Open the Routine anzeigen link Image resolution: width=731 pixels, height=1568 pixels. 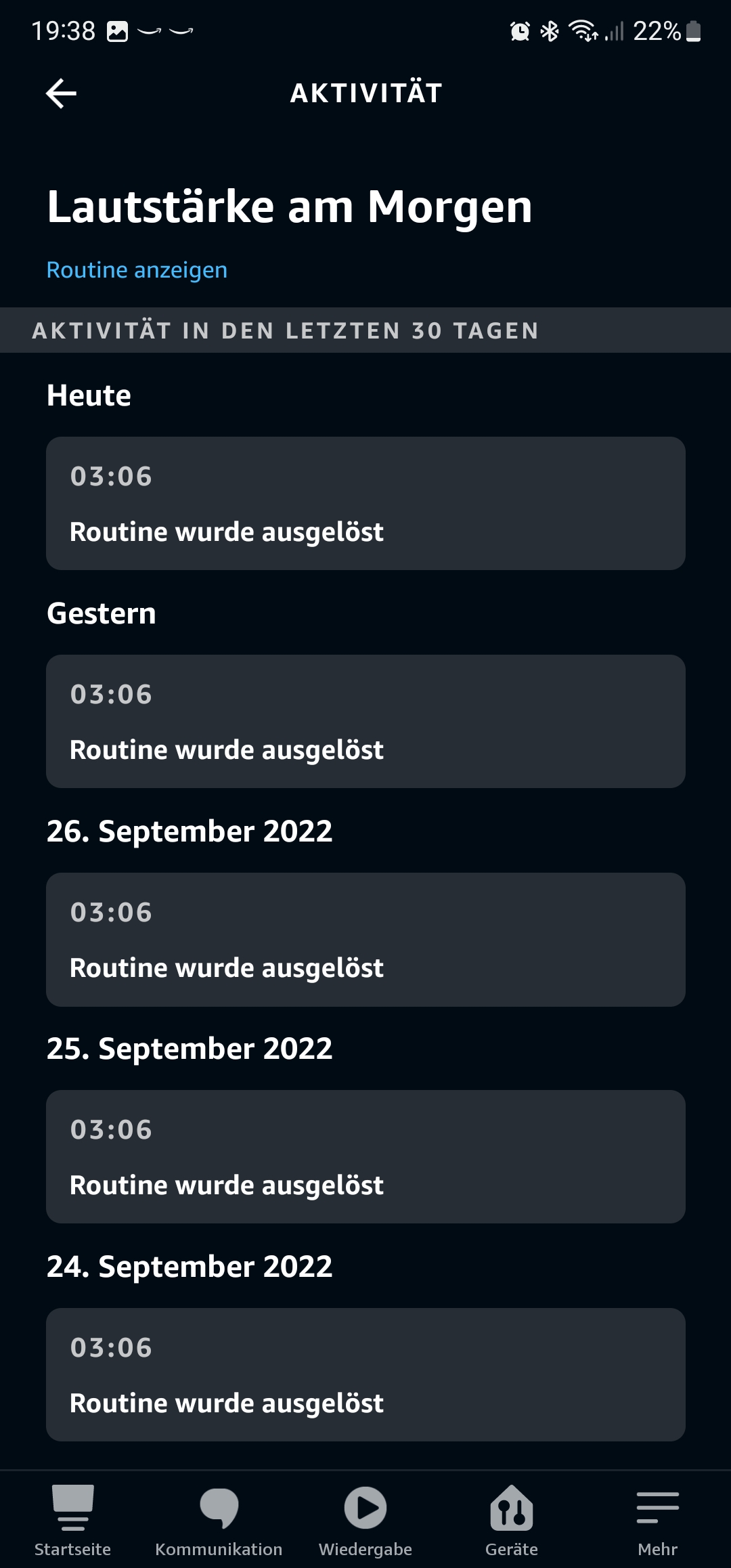(137, 270)
